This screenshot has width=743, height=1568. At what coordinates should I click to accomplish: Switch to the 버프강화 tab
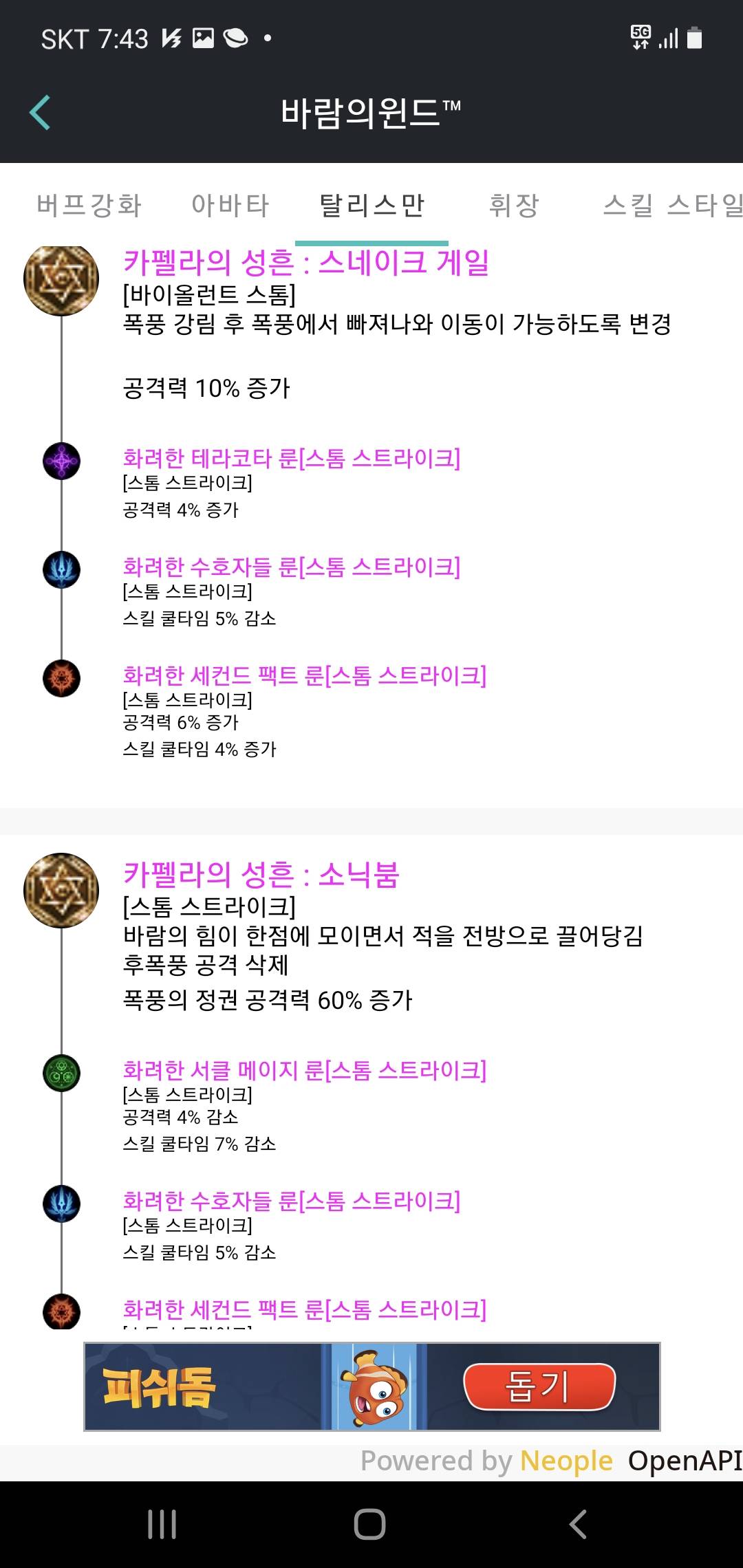(x=89, y=205)
